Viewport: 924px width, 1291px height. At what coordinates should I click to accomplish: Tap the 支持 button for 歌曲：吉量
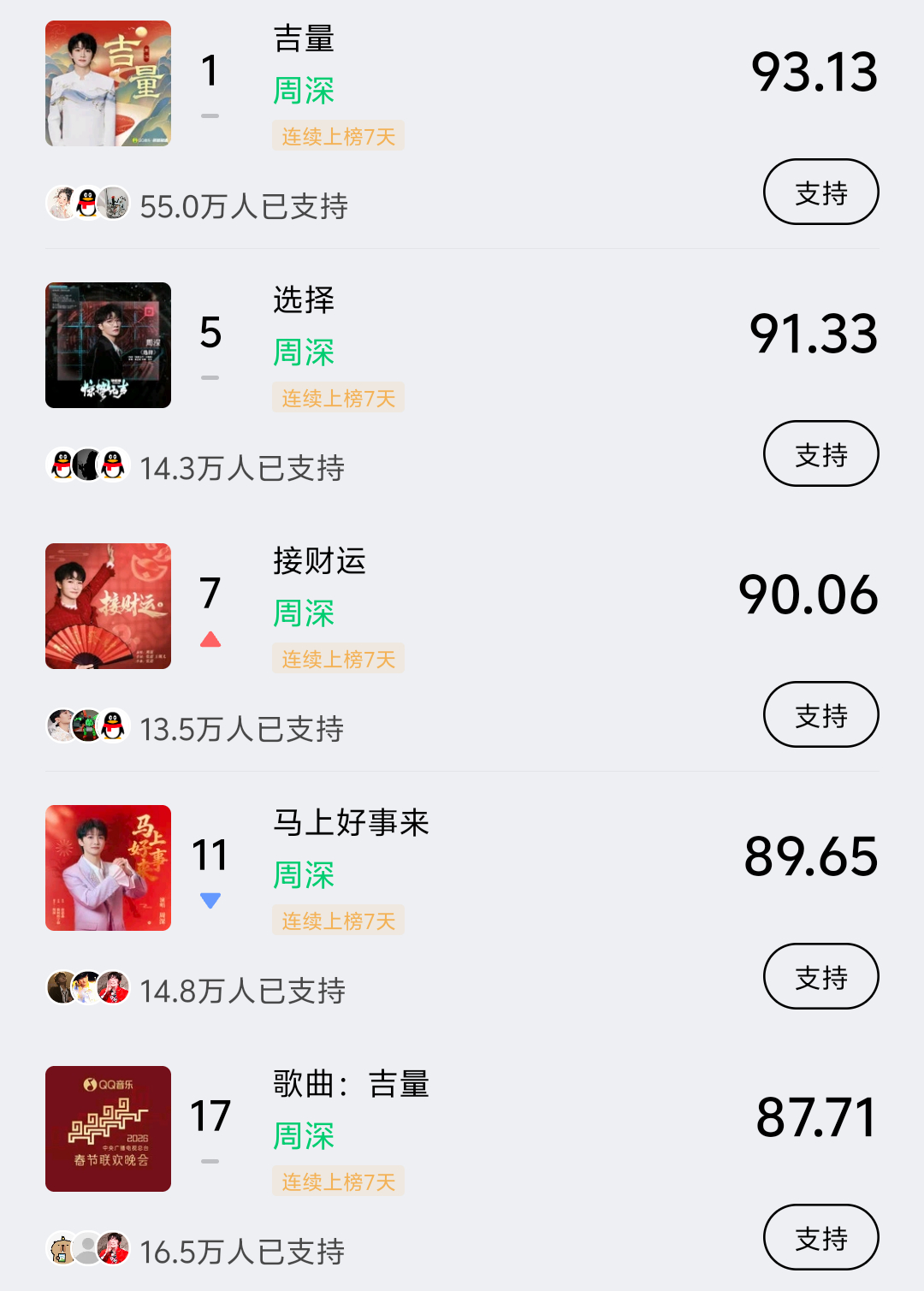pyautogui.click(x=820, y=1237)
